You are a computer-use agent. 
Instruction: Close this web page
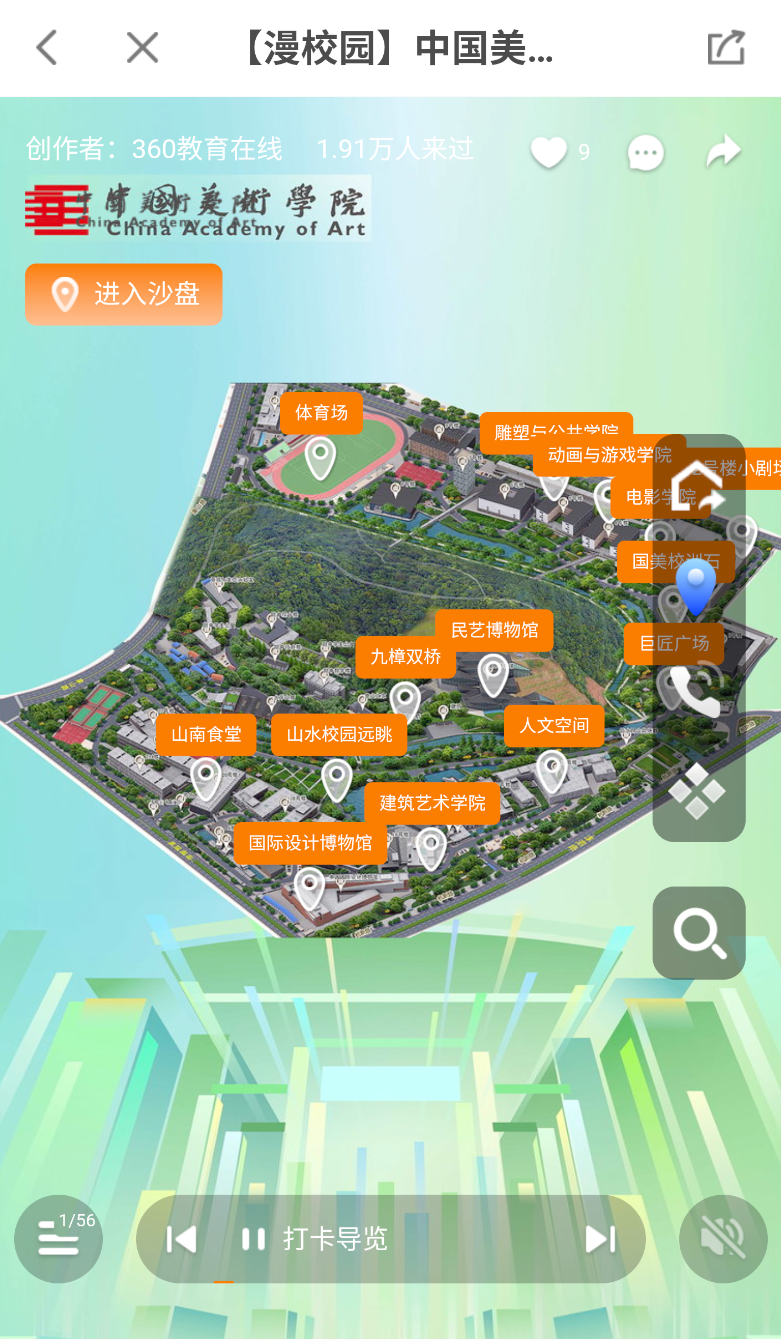point(142,47)
